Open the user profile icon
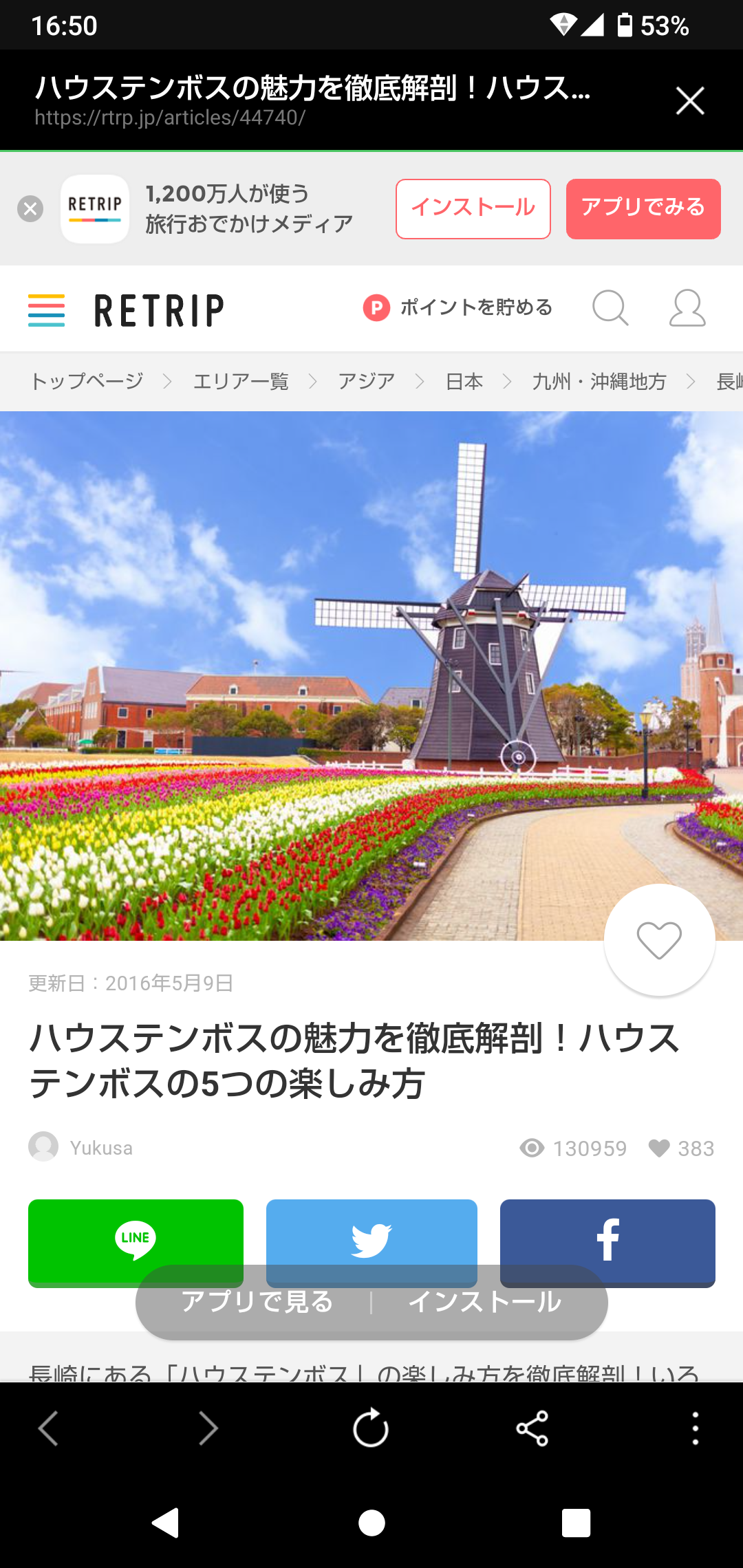 pos(687,307)
